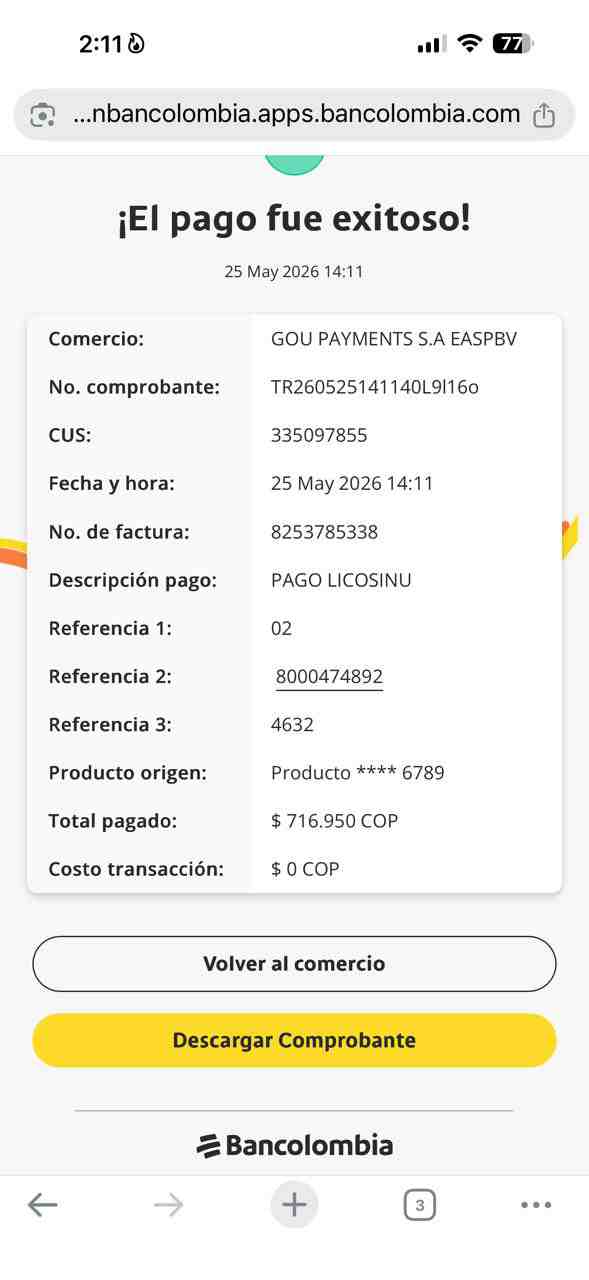This screenshot has width=589, height=1280.
Task: Tap Volver al comercio button
Action: click(x=294, y=964)
